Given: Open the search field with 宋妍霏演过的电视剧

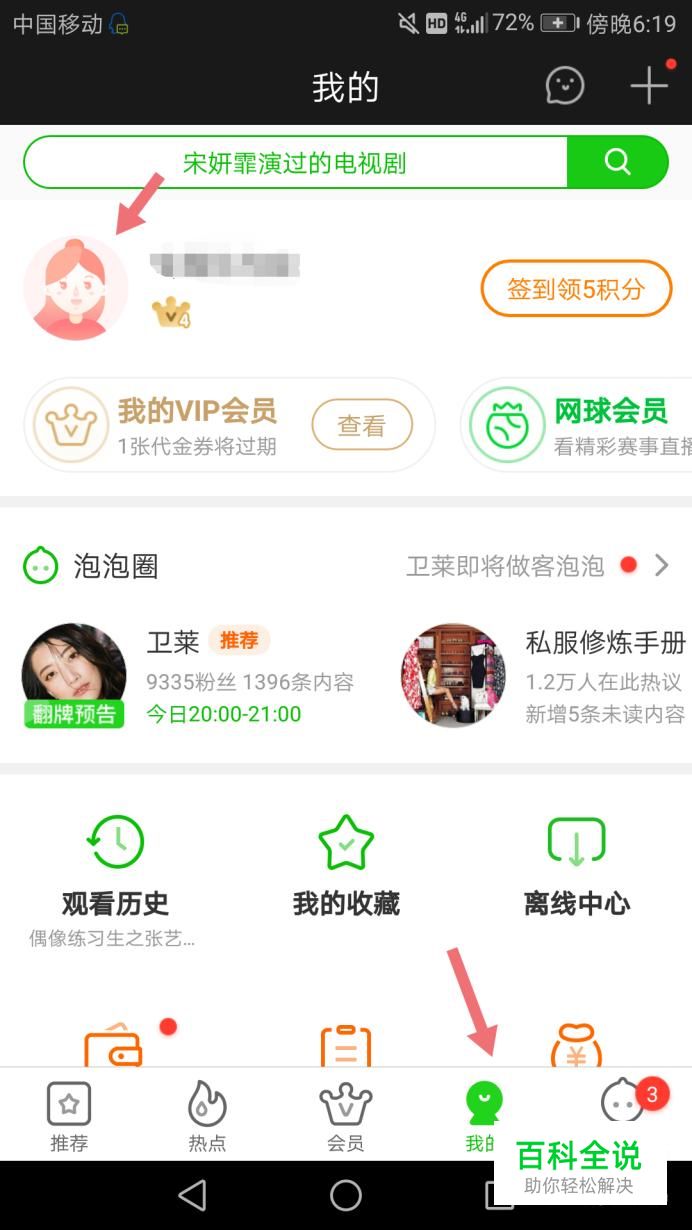Looking at the screenshot, I should [295, 163].
